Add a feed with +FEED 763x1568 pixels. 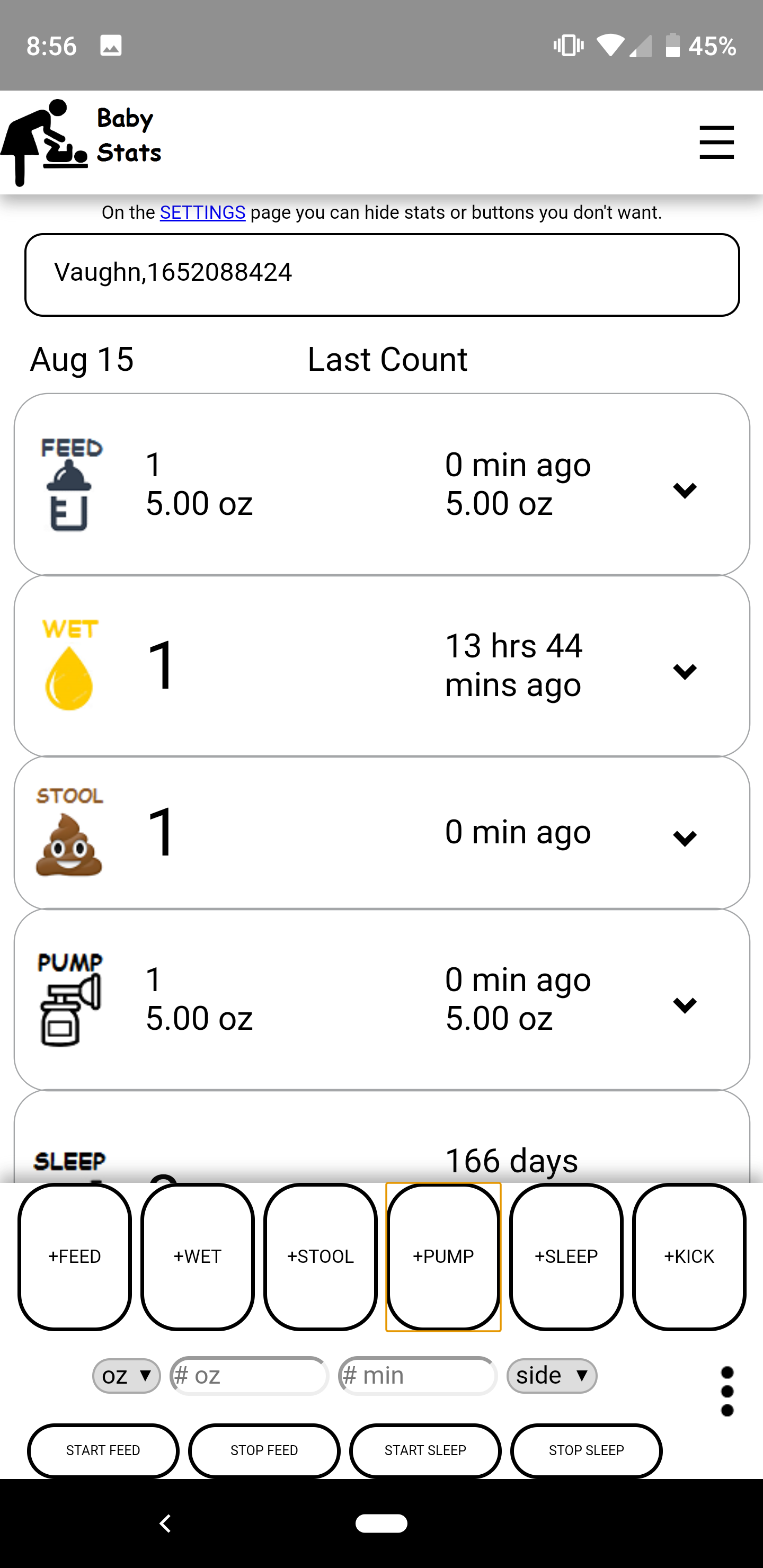tap(75, 1257)
